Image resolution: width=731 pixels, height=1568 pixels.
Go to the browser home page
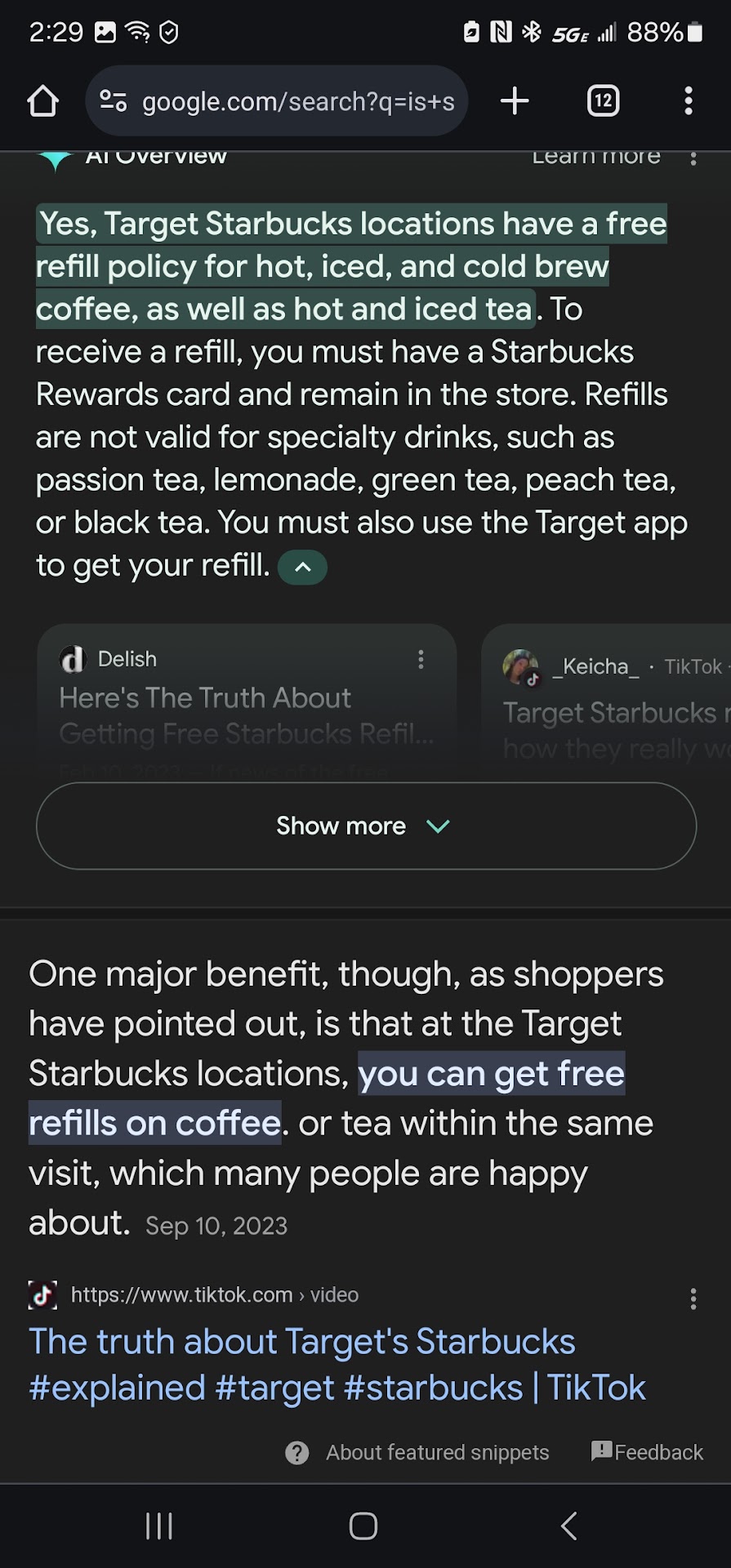[x=42, y=101]
